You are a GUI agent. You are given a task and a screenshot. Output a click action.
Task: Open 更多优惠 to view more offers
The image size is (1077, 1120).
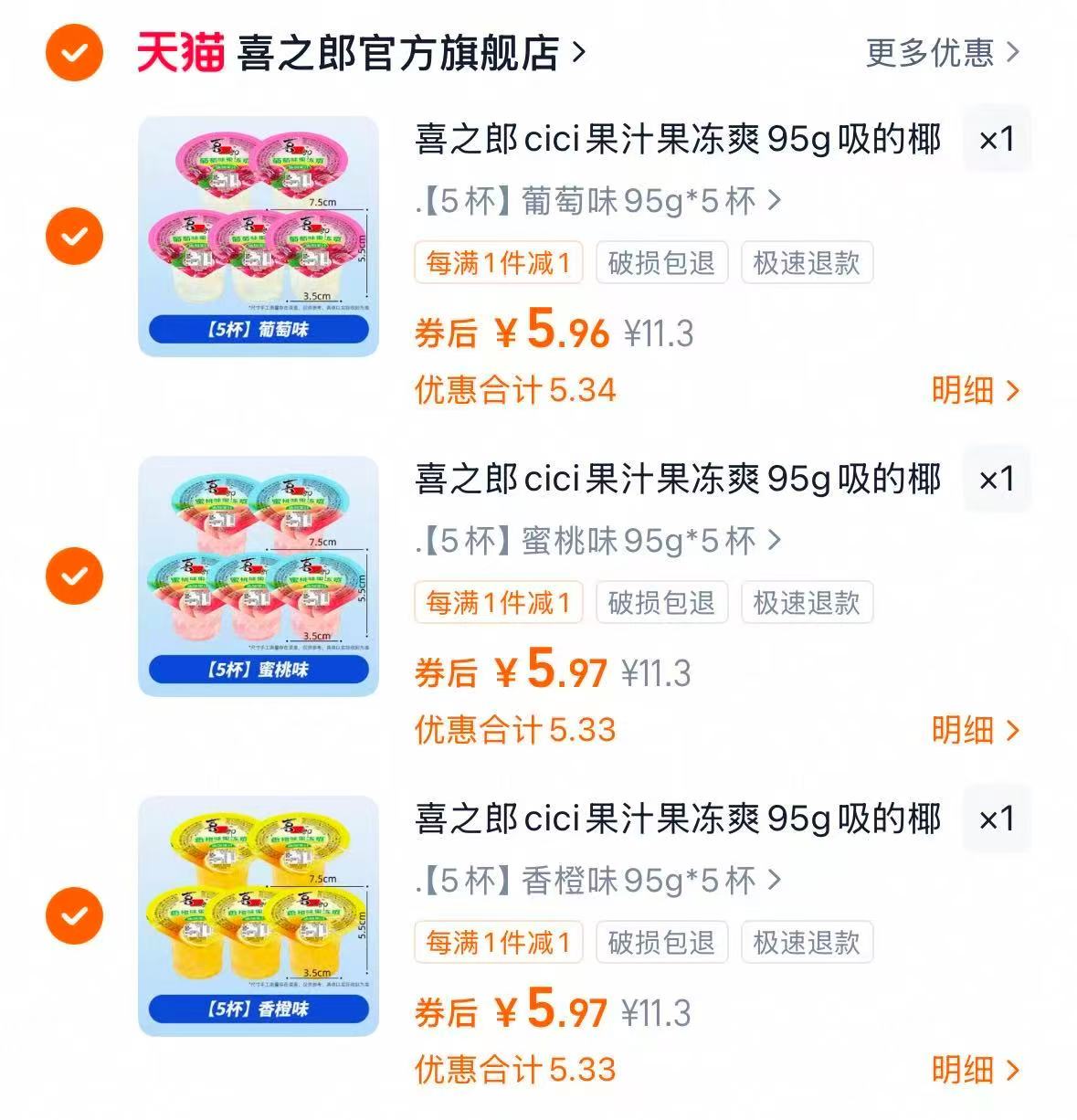tap(935, 53)
